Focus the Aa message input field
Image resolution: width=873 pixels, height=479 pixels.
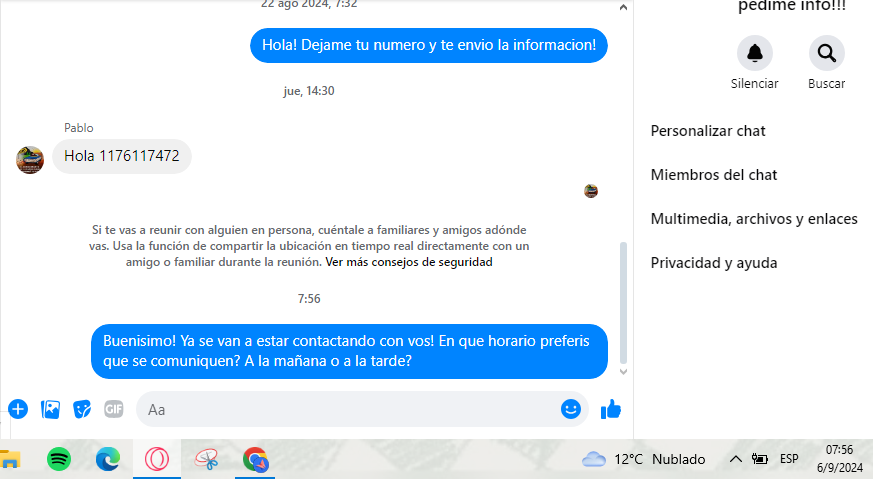tap(350, 409)
